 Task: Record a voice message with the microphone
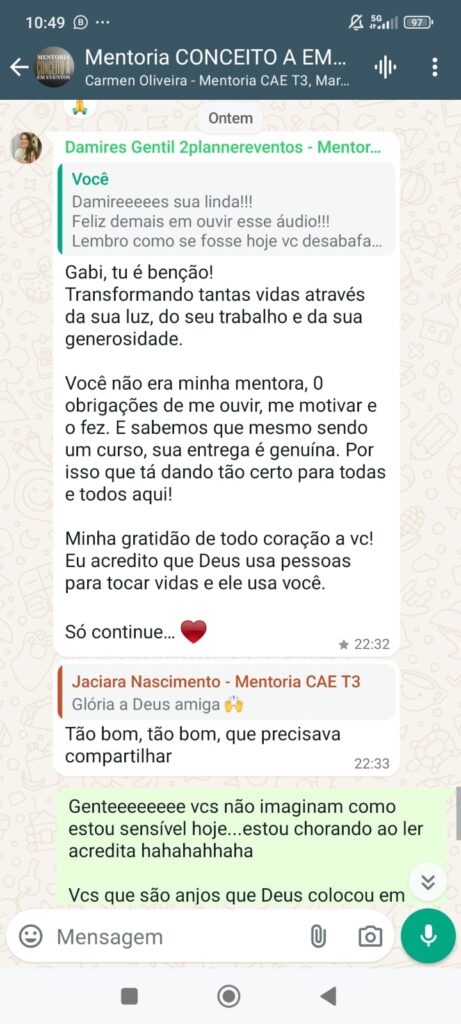coord(428,936)
